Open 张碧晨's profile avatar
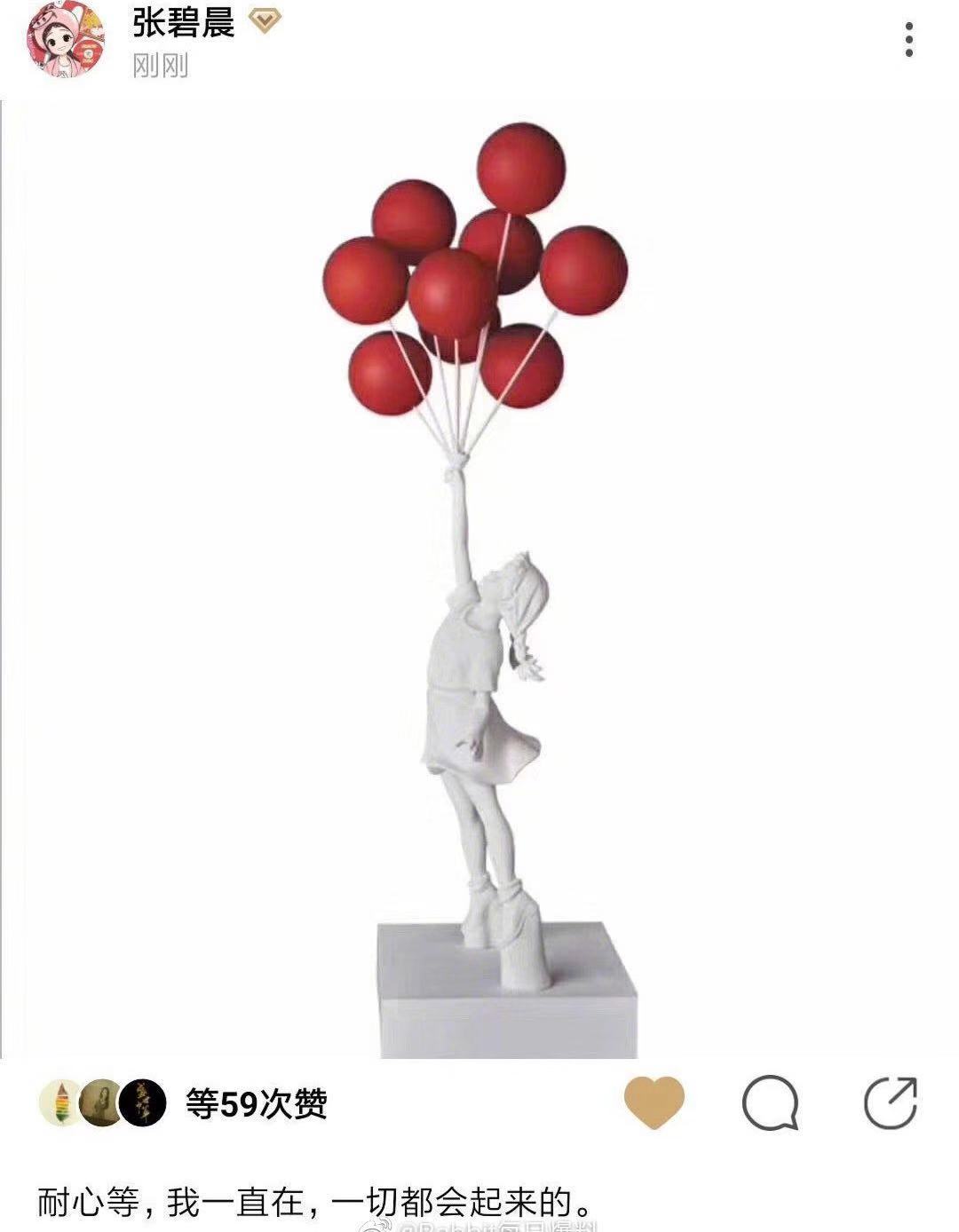This screenshot has width=959, height=1232. click(x=65, y=38)
